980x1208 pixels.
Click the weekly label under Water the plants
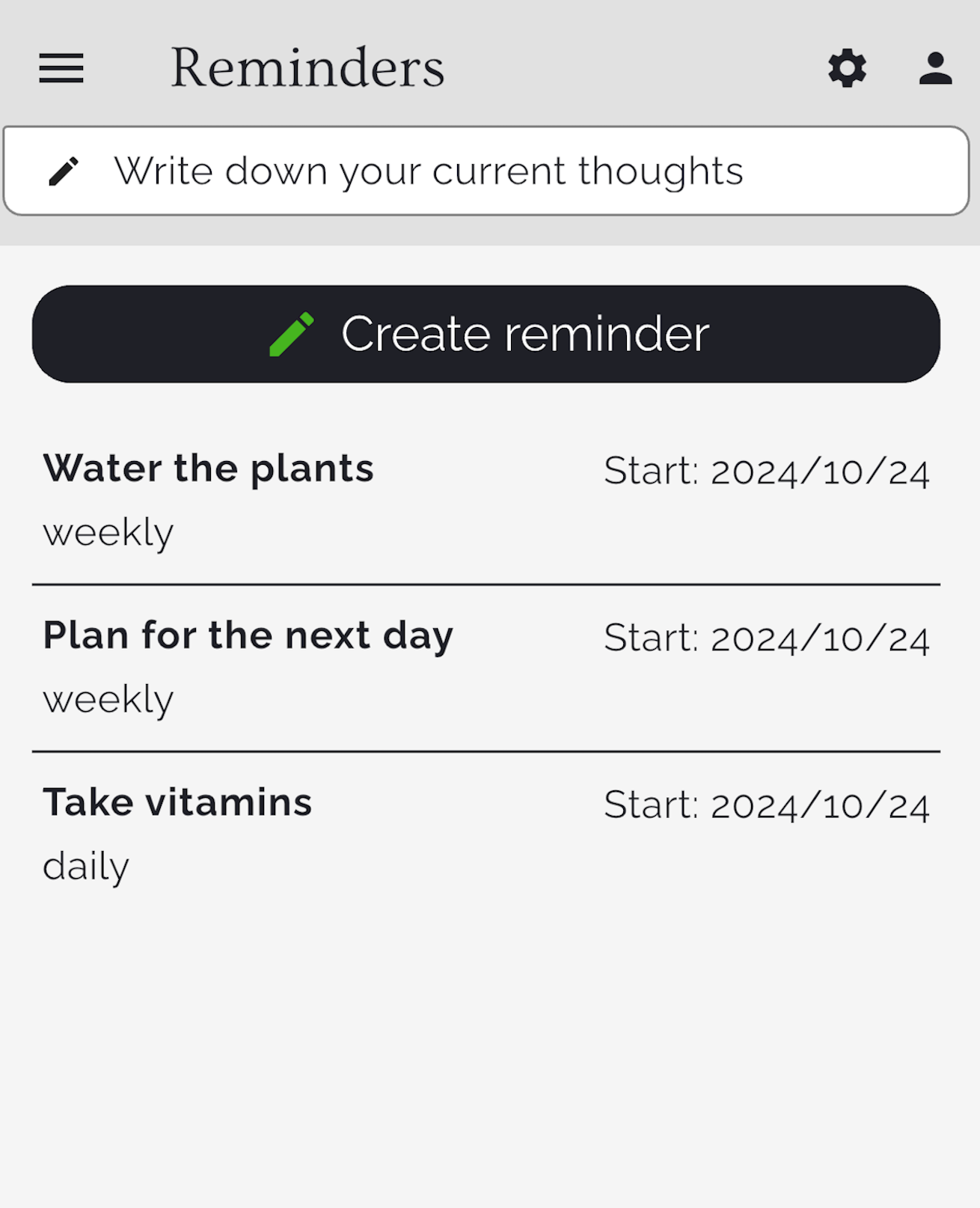[108, 531]
